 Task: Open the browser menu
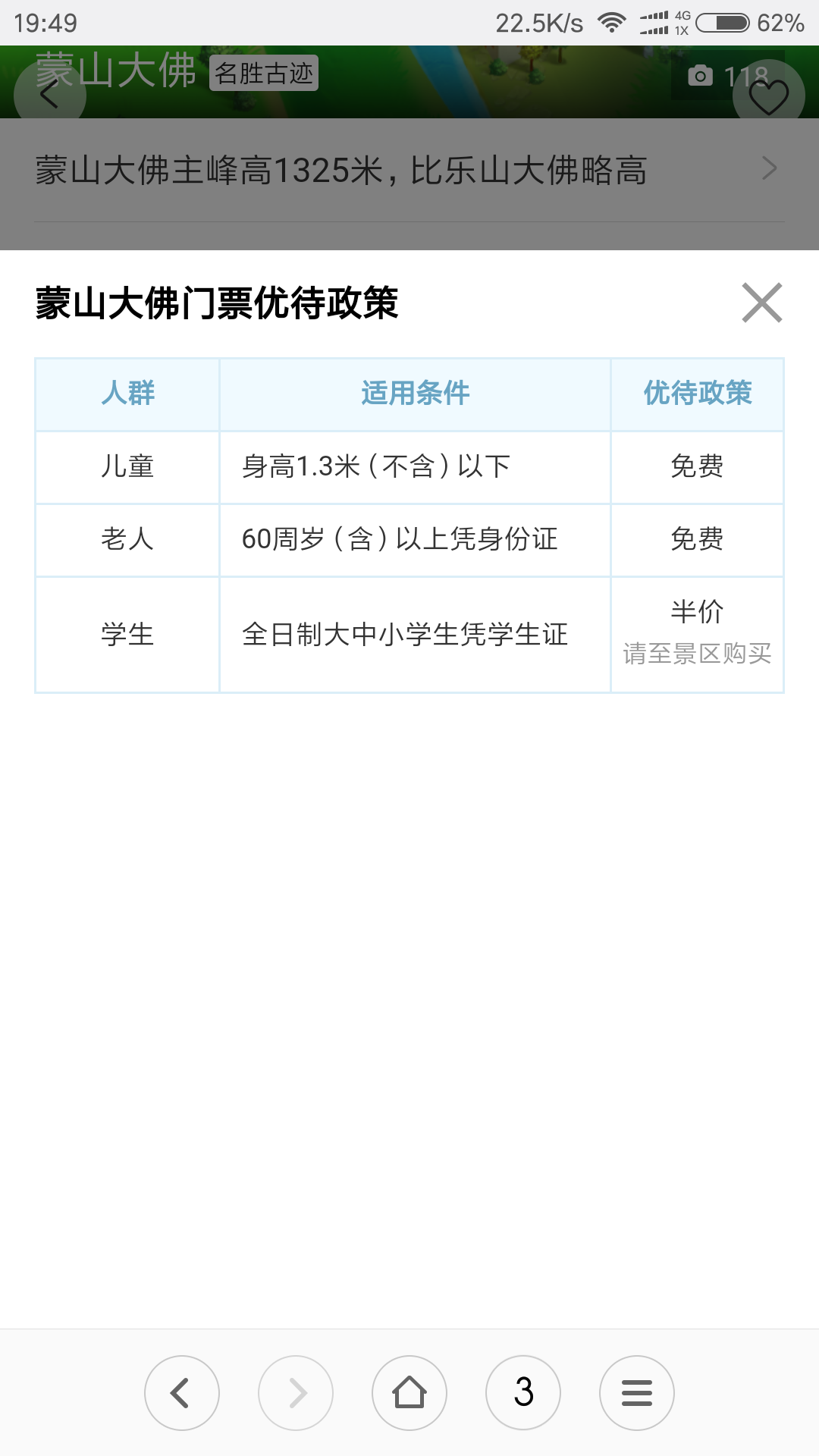click(x=637, y=1393)
